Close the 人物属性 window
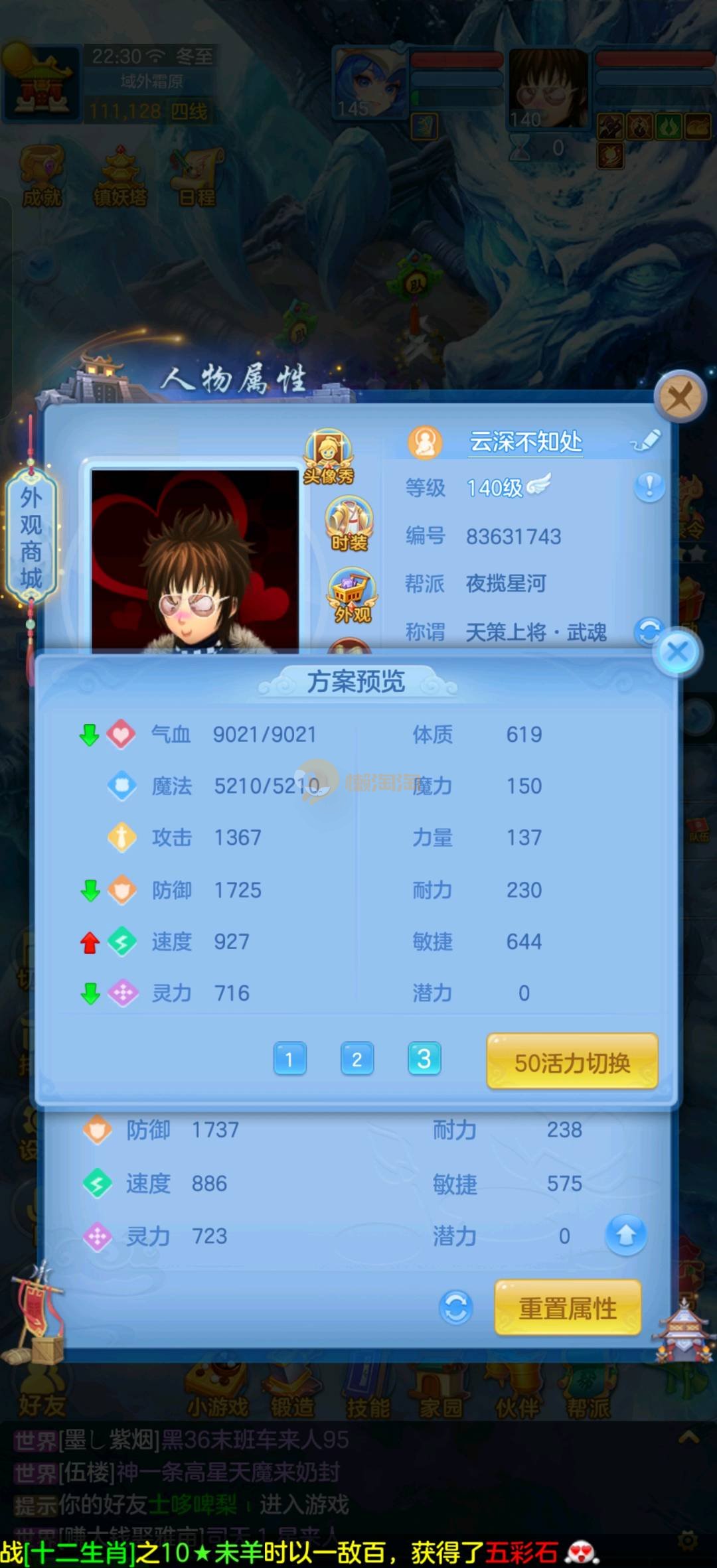 pyautogui.click(x=678, y=398)
